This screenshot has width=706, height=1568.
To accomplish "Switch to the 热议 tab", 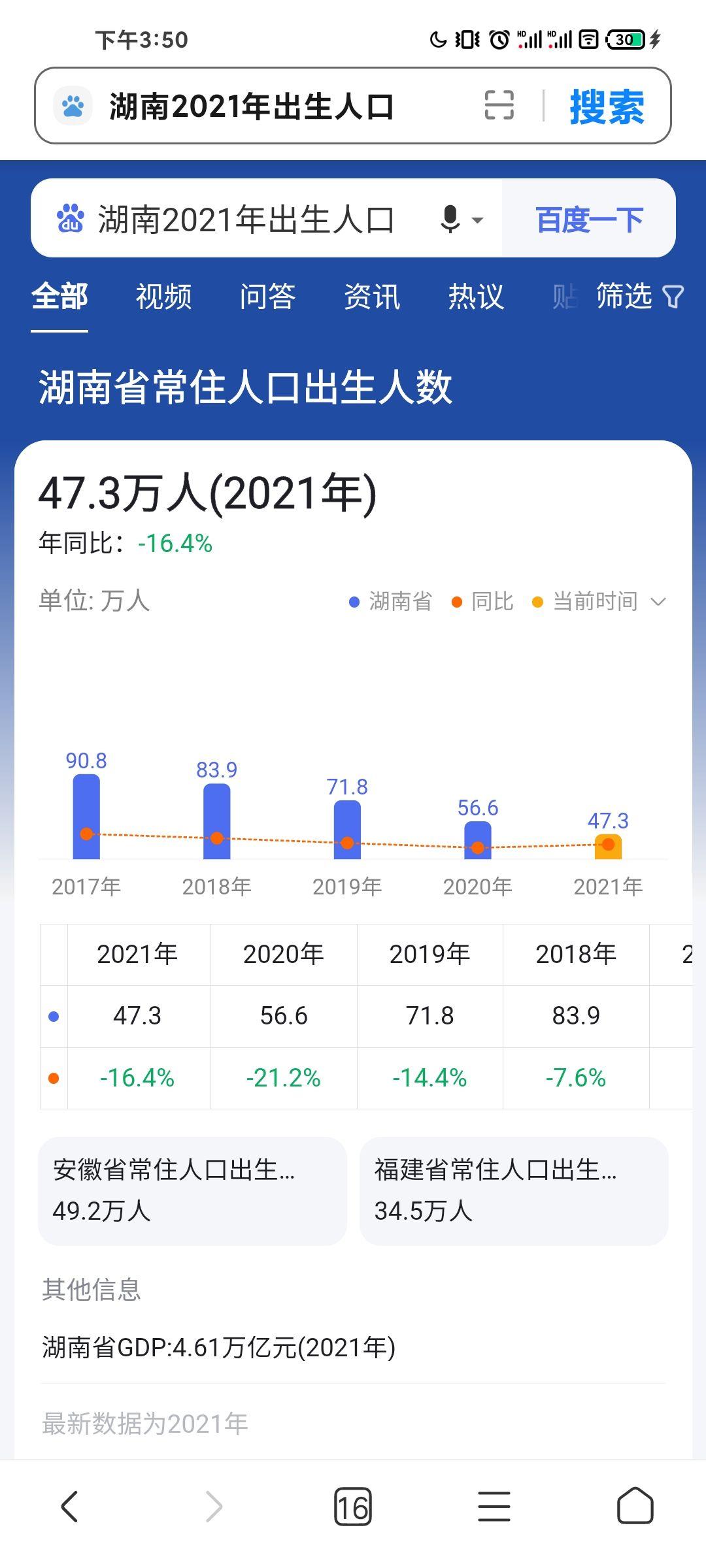I will click(x=475, y=297).
